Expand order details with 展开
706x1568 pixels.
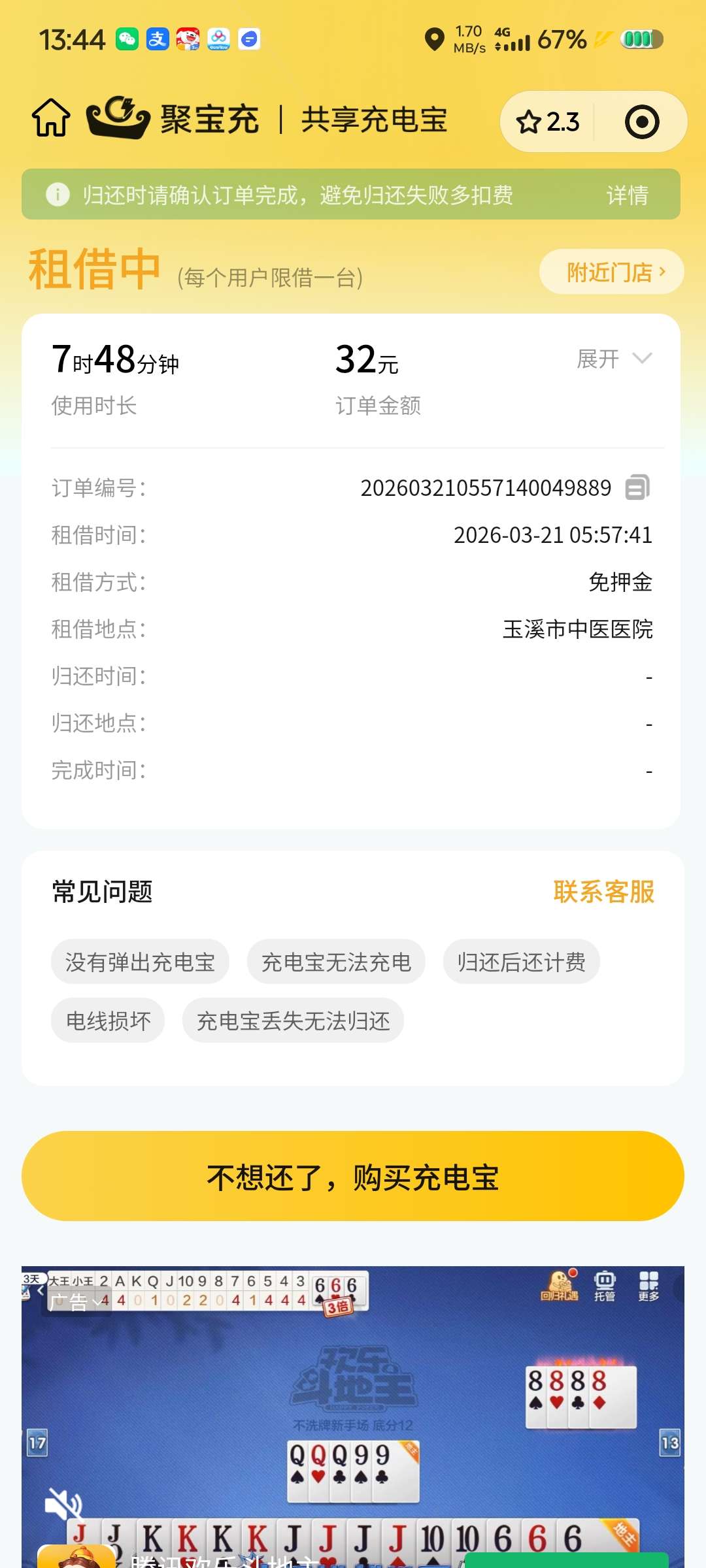tap(613, 359)
